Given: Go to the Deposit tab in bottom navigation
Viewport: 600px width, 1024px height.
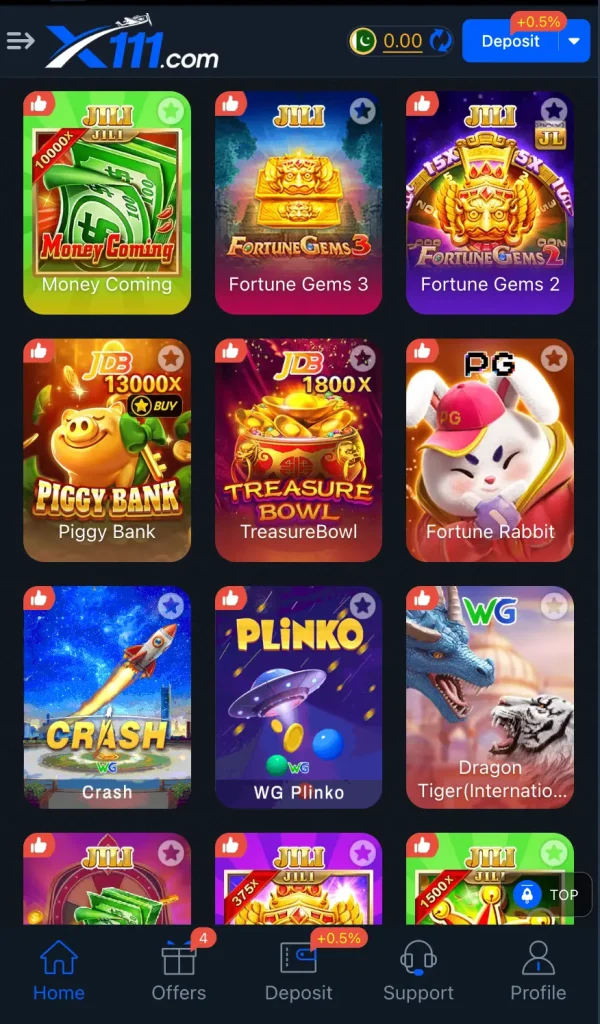Looking at the screenshot, I should tap(298, 971).
